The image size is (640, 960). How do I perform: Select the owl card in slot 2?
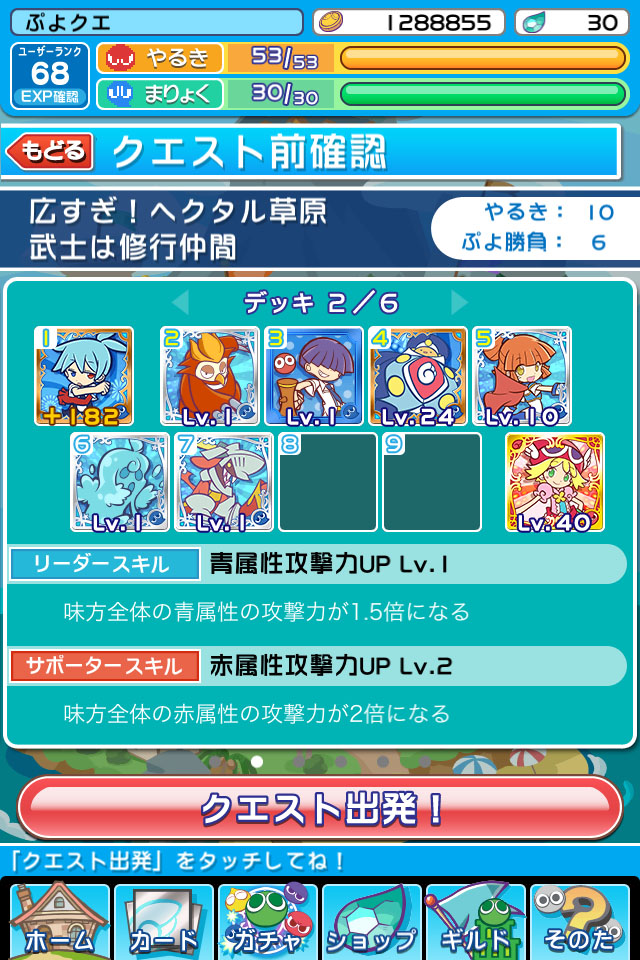pyautogui.click(x=209, y=376)
